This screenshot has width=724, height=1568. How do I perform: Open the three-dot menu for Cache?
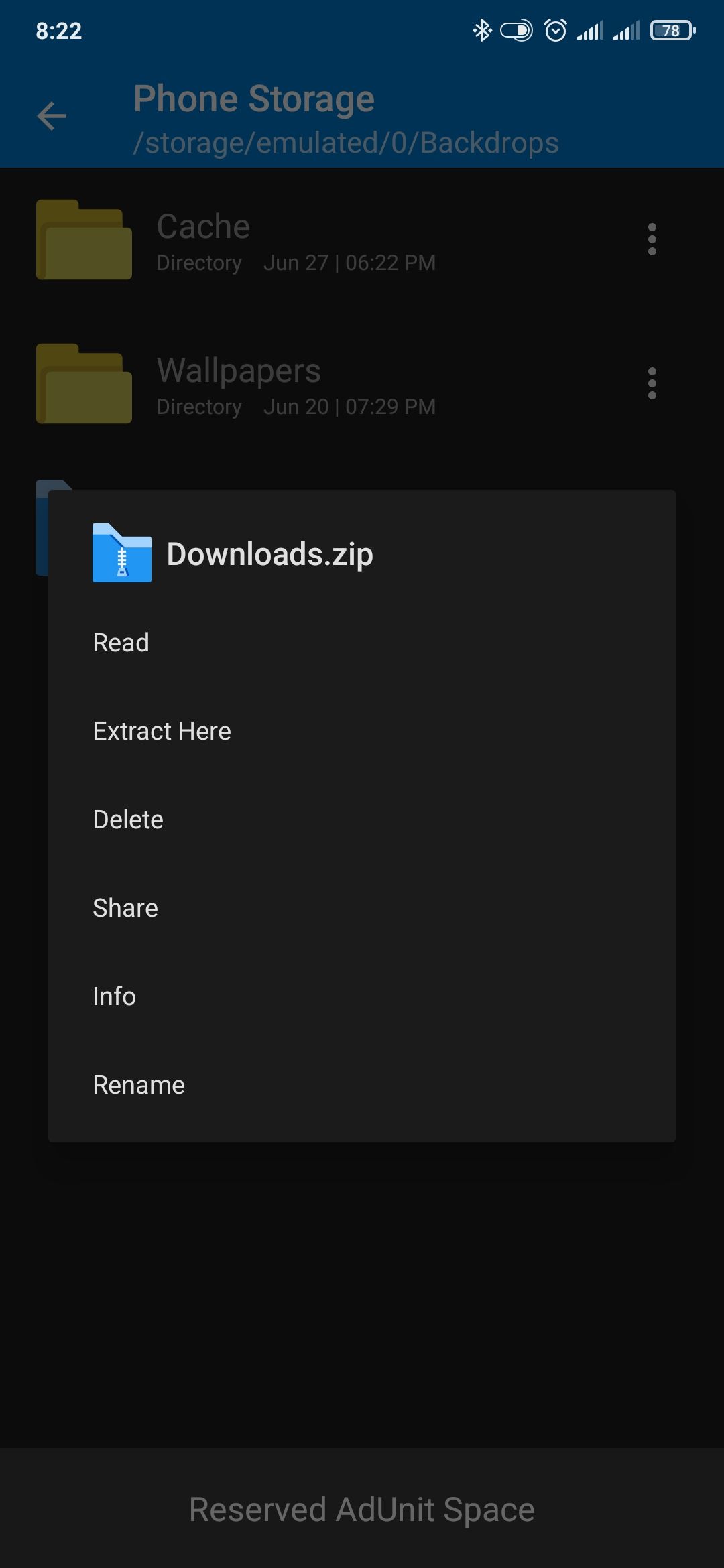click(x=652, y=240)
